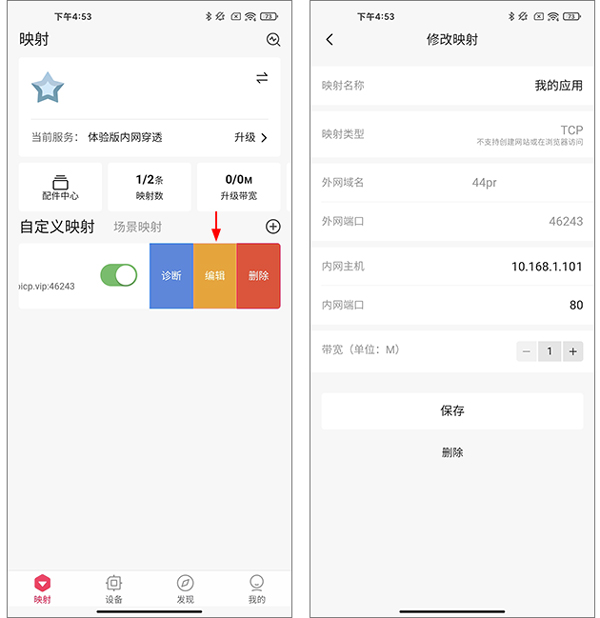Switch to the 设备 tab
600x618 pixels.
click(x=114, y=589)
